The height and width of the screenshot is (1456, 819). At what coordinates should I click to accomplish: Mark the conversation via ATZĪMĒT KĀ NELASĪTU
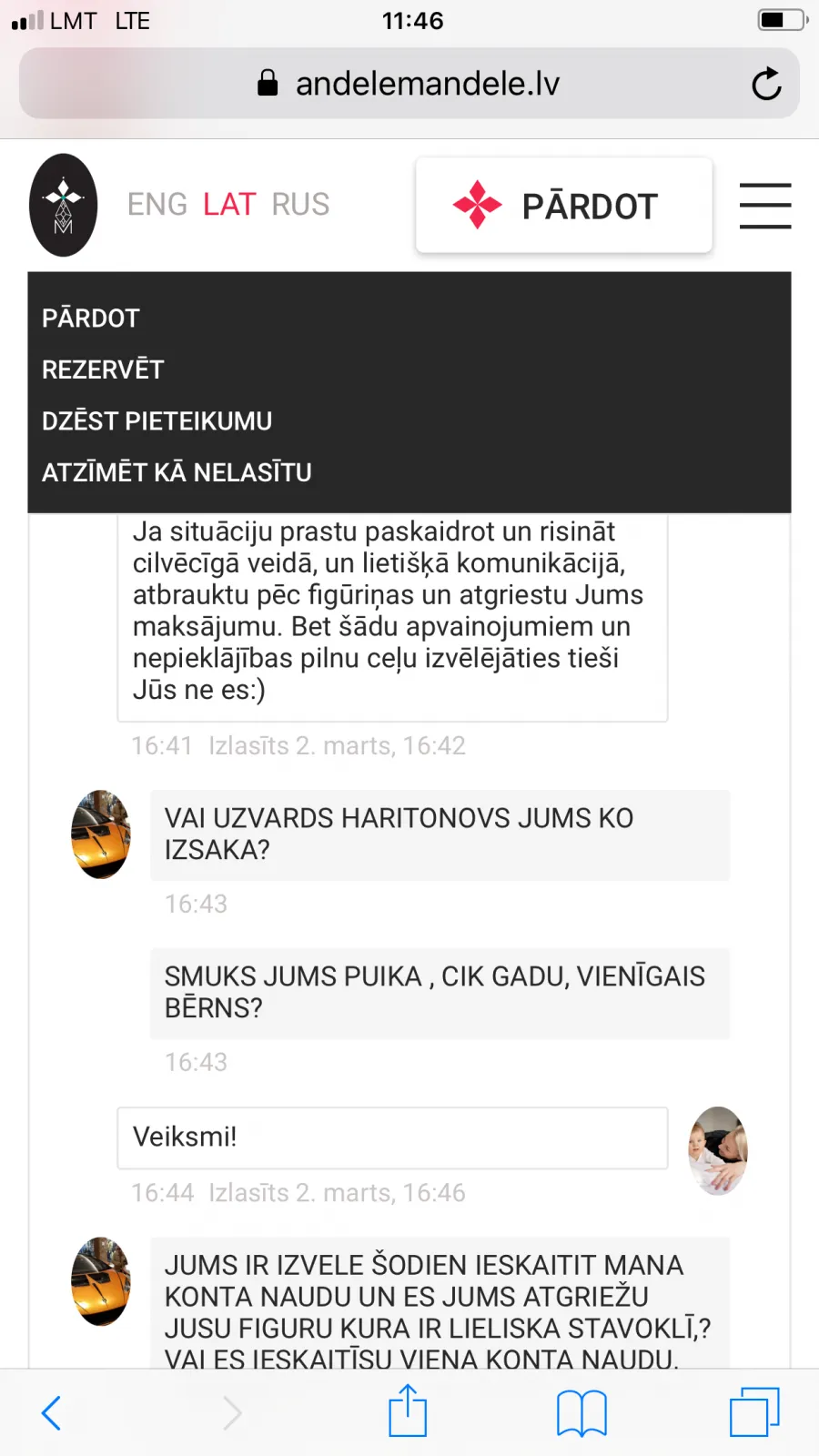[x=177, y=472]
